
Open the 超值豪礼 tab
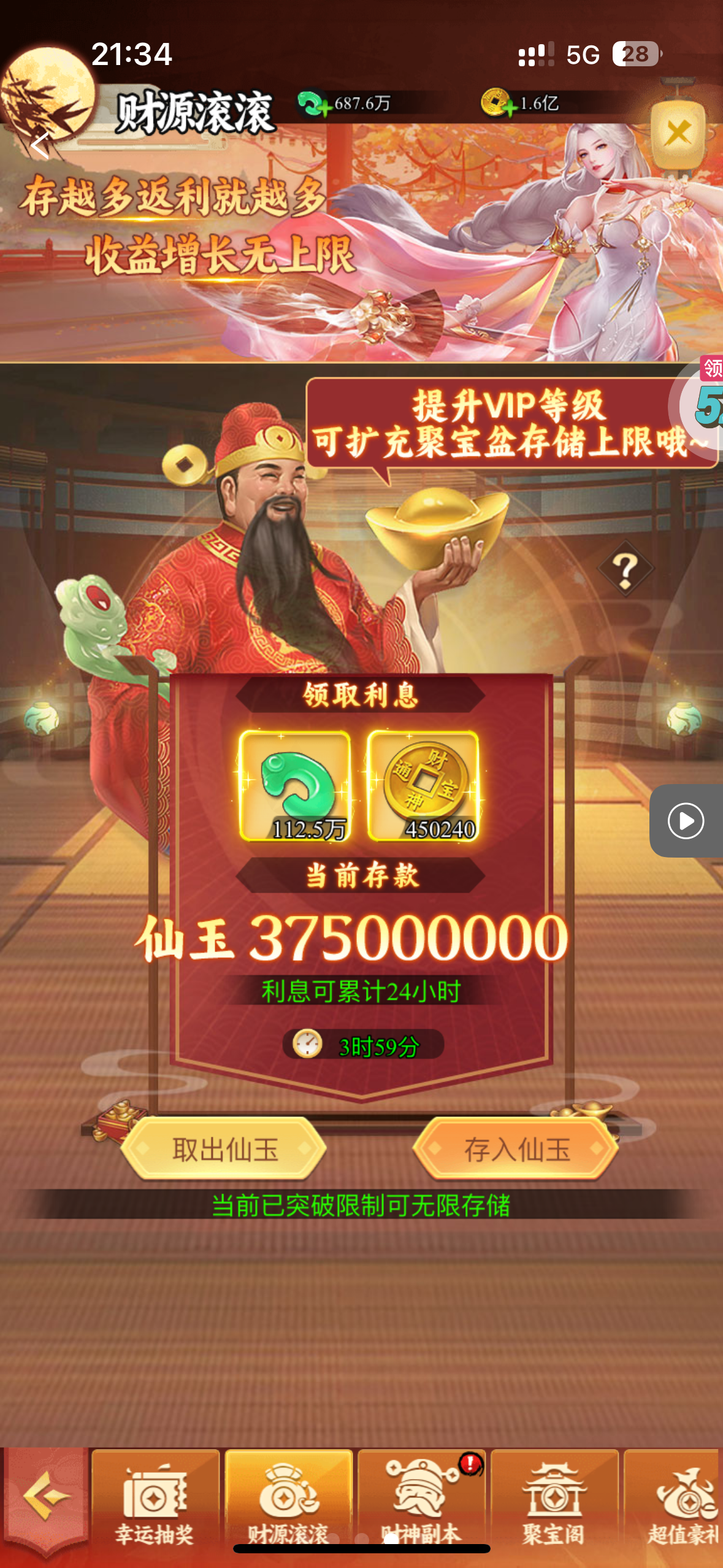coord(681,1503)
